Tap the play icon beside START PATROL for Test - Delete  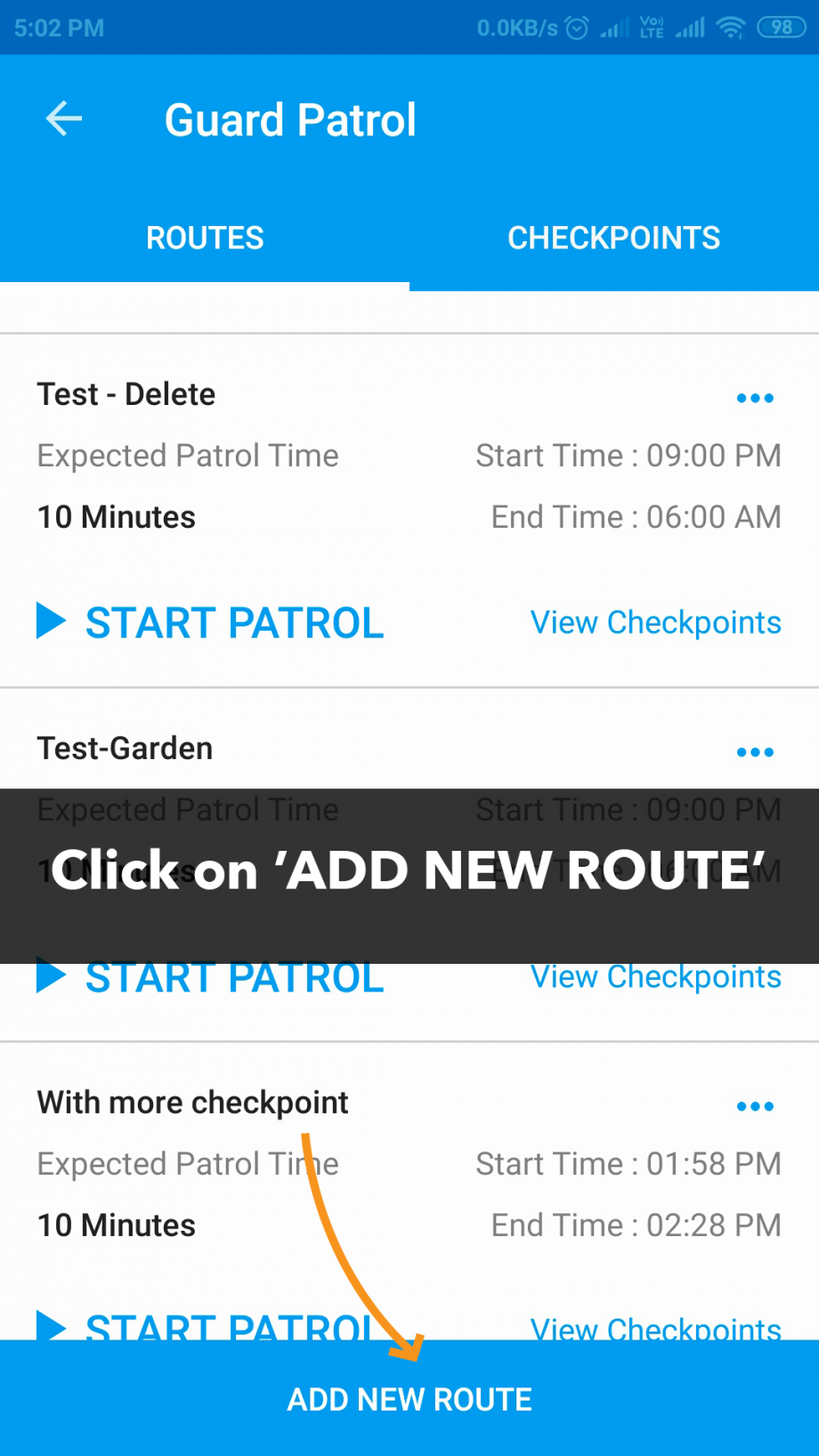[x=52, y=622]
